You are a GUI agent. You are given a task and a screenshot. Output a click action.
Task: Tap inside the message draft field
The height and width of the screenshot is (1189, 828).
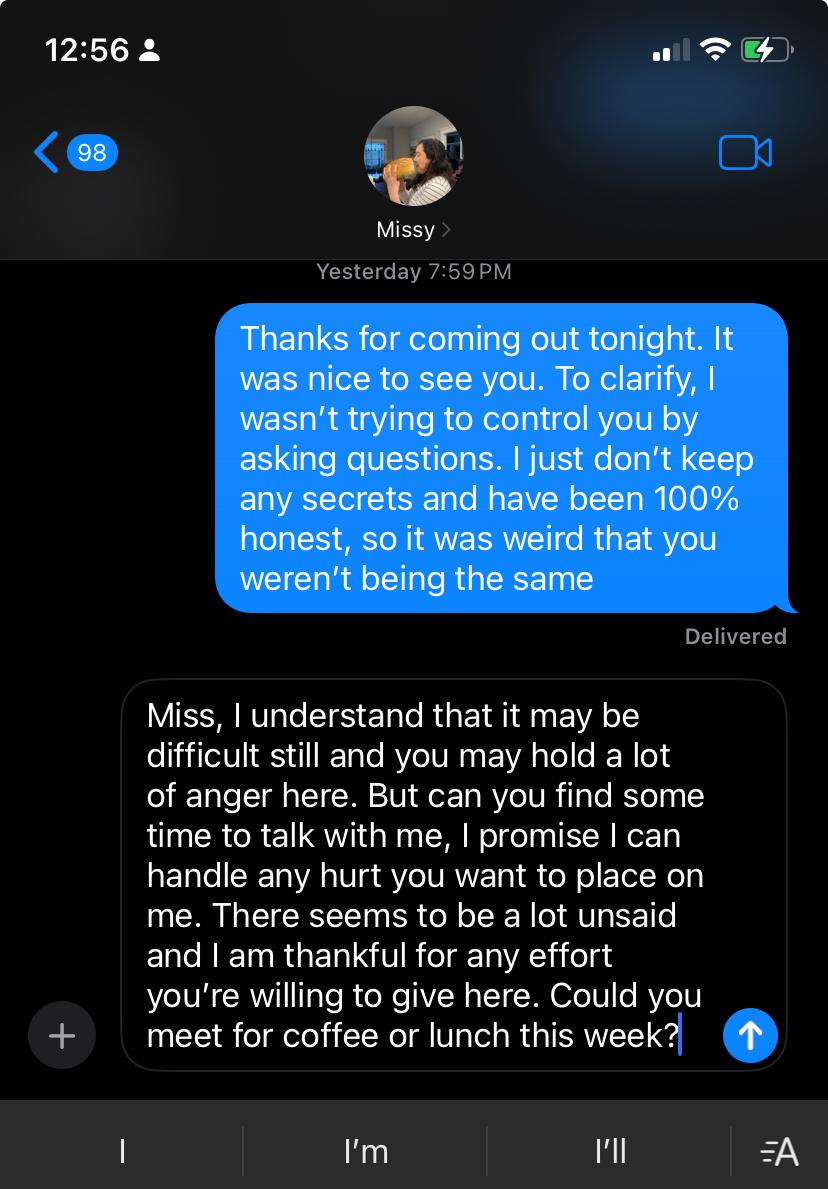[x=420, y=875]
